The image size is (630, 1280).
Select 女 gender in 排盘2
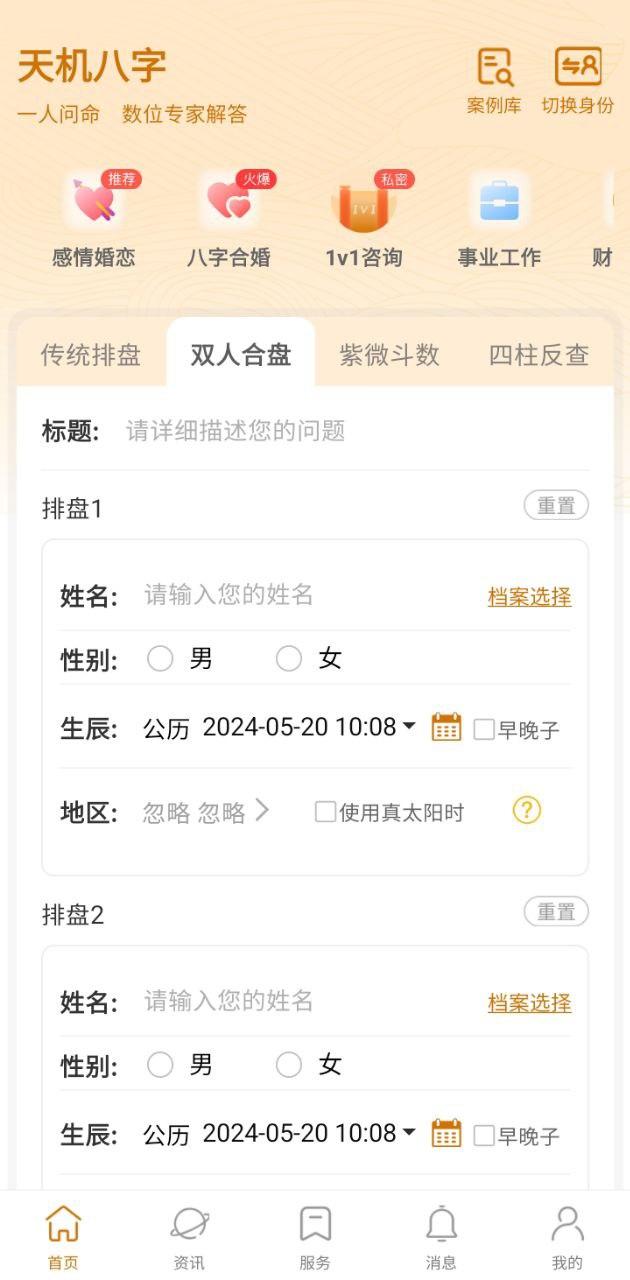[289, 1066]
